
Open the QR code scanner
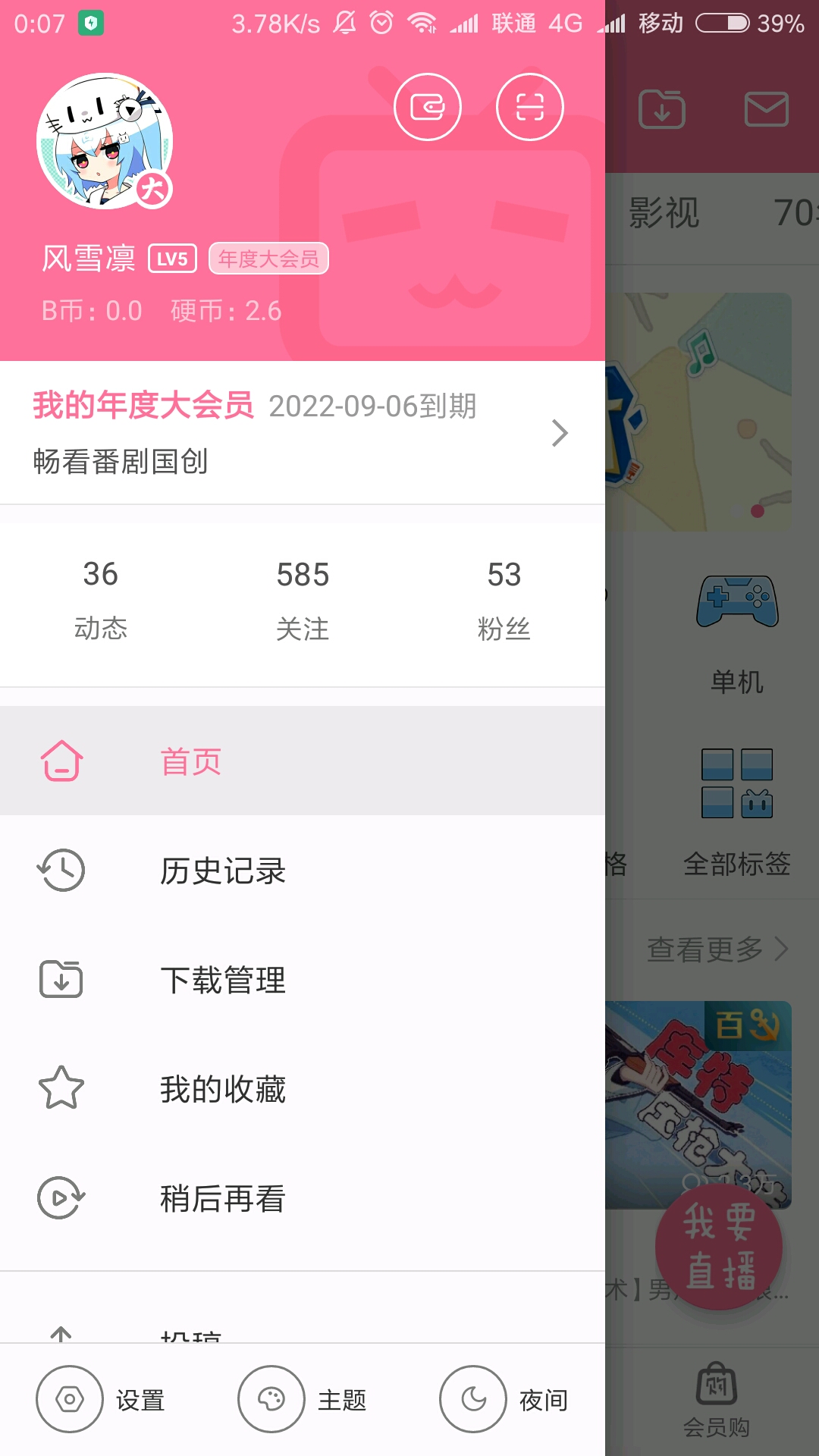click(529, 107)
